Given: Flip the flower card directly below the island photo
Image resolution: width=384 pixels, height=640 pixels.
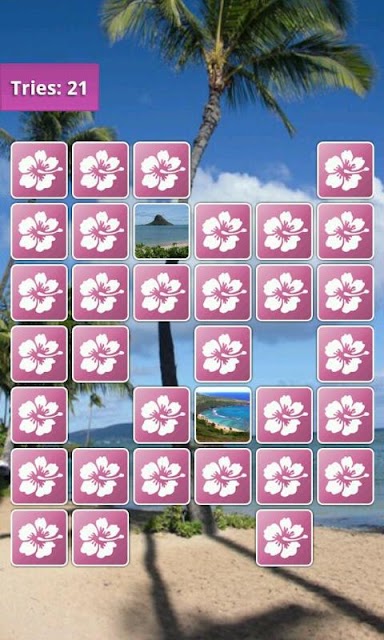Looking at the screenshot, I should pyautogui.click(x=162, y=292).
